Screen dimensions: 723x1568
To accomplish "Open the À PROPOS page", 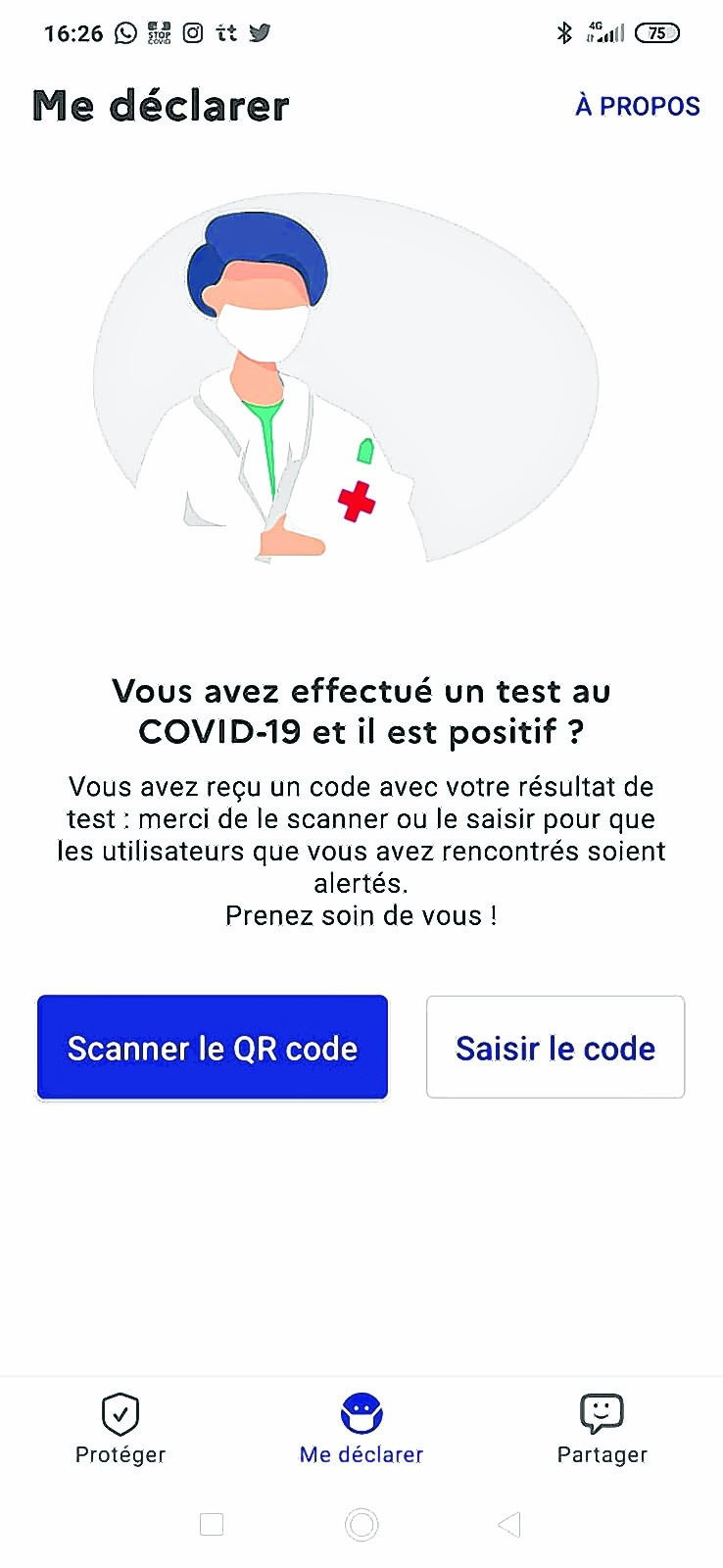I will click(x=637, y=106).
